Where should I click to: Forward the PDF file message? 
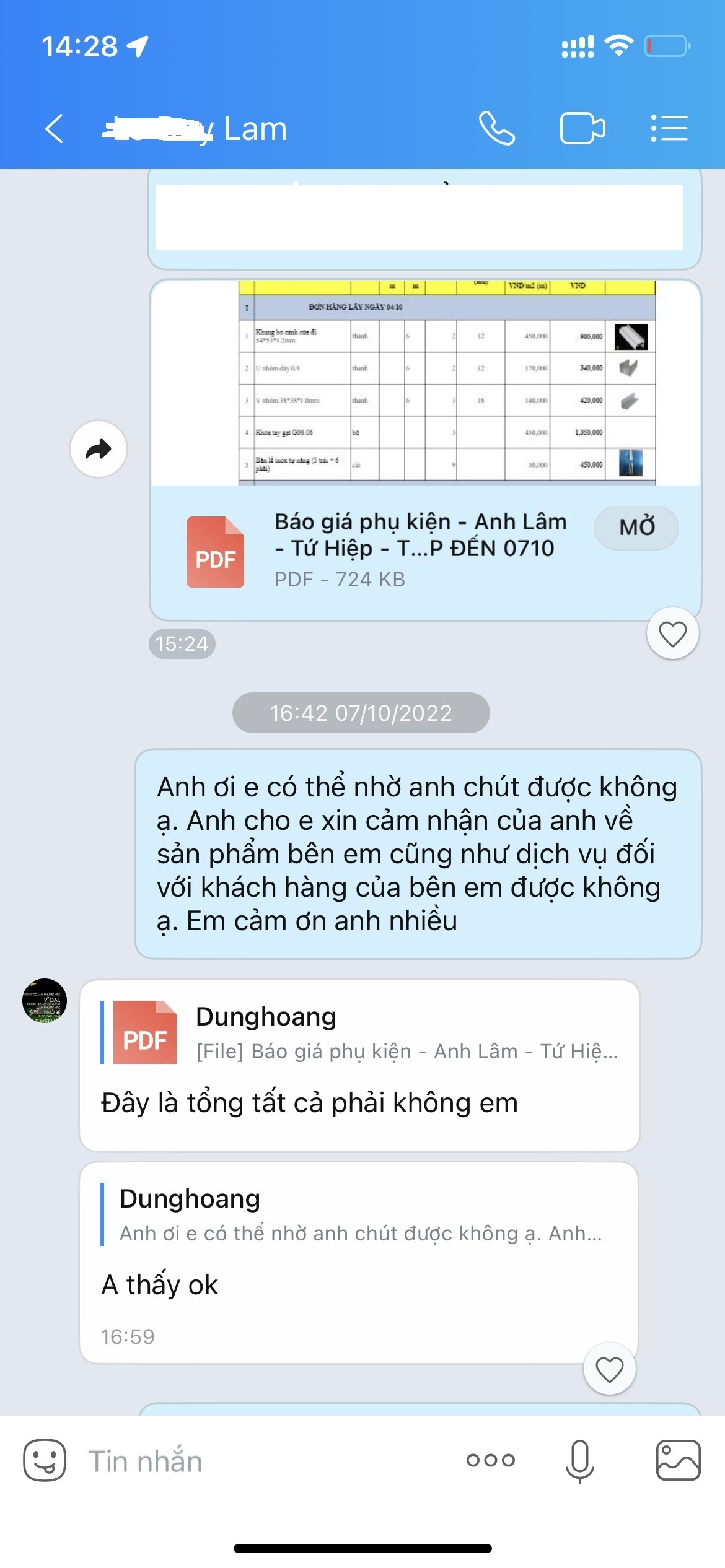(x=99, y=449)
